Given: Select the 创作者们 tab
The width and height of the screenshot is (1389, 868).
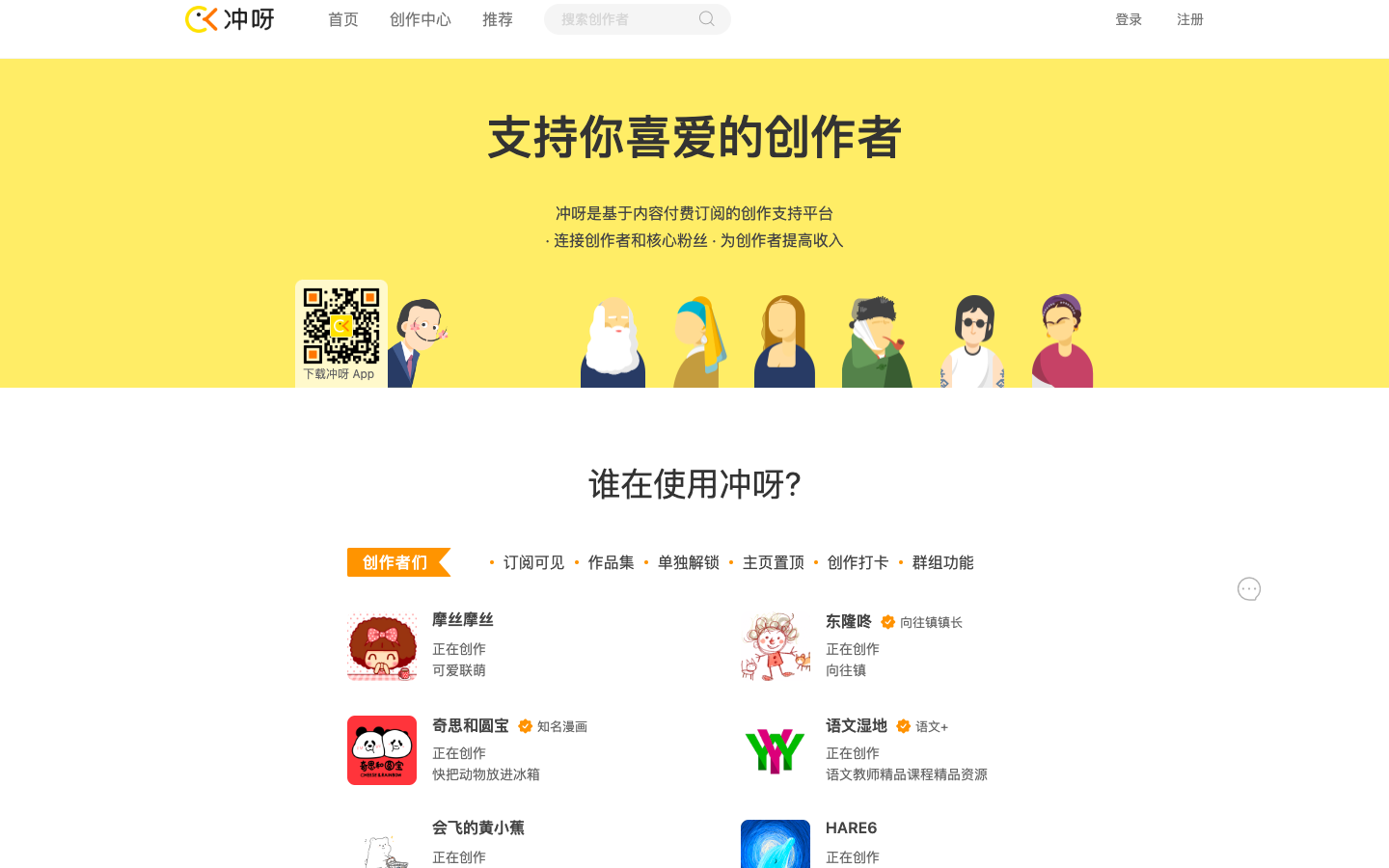Looking at the screenshot, I should [x=395, y=562].
